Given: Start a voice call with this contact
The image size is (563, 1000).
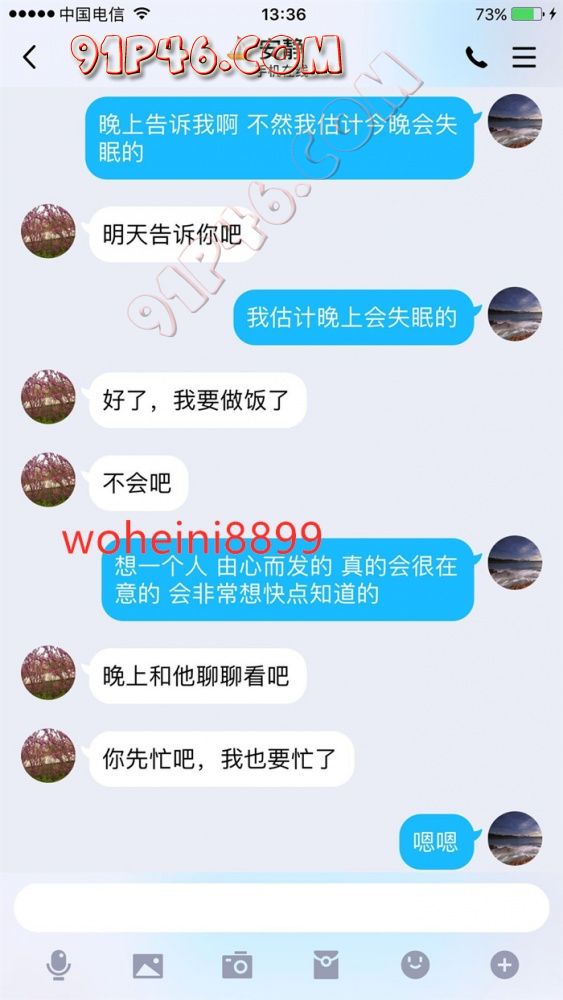Looking at the screenshot, I should coord(476,58).
